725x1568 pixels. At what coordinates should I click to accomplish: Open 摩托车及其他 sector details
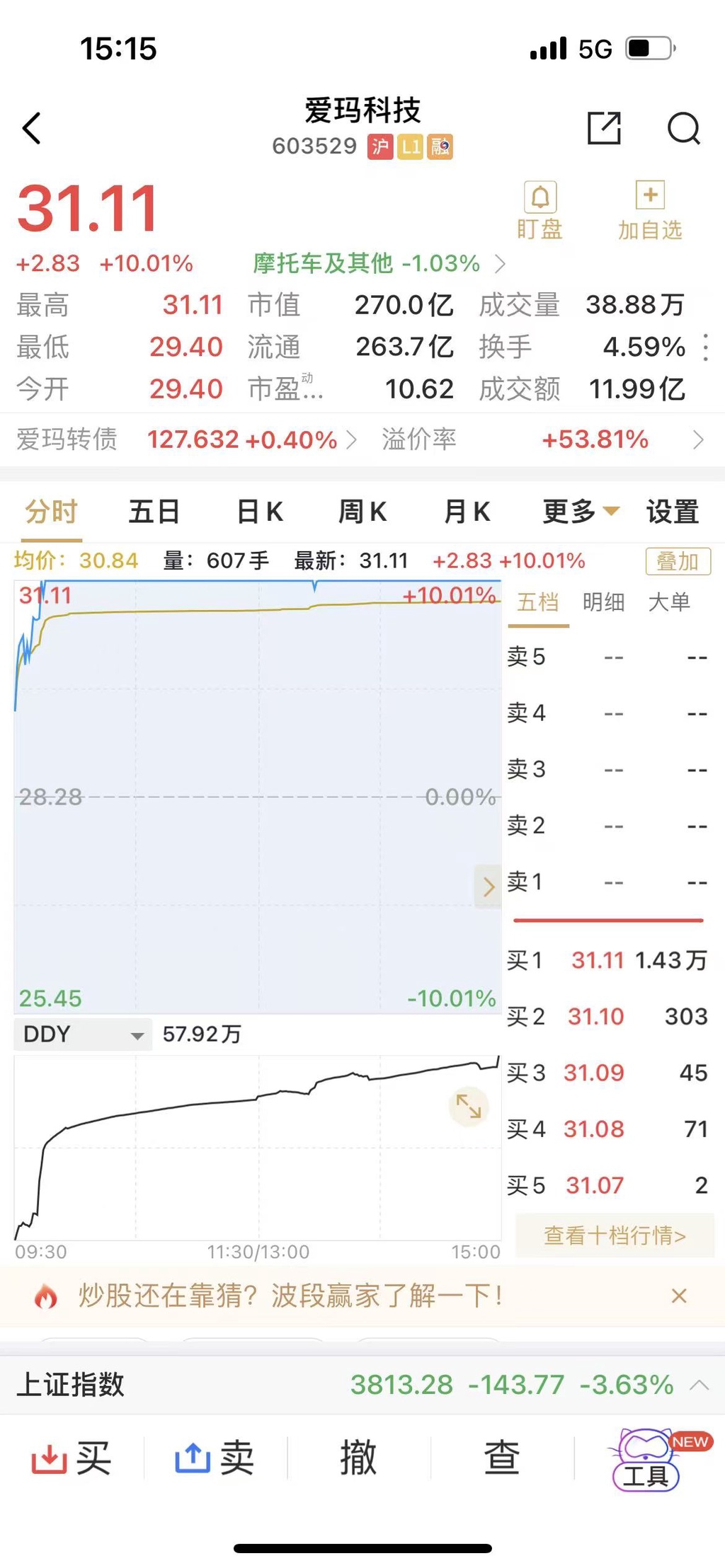(x=379, y=264)
